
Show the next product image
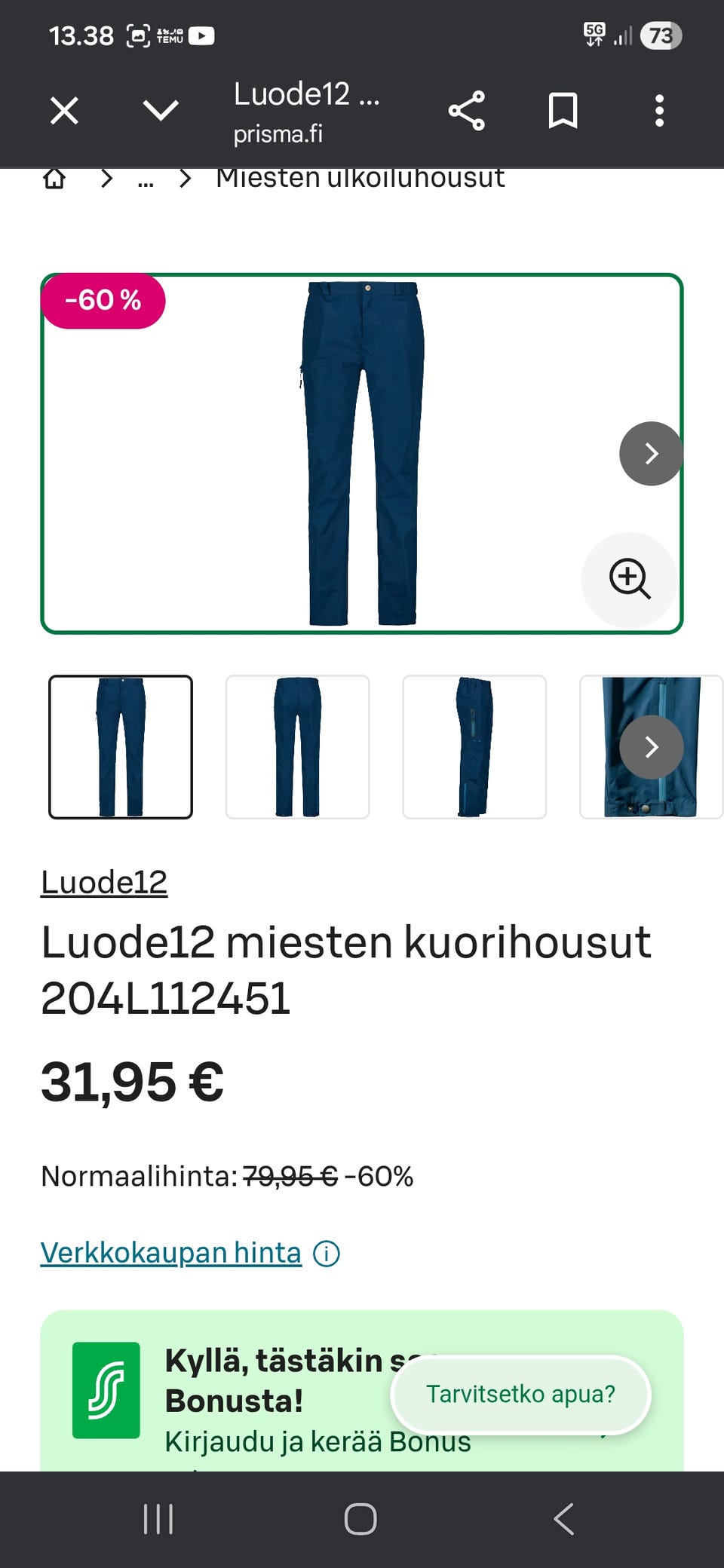(x=651, y=453)
